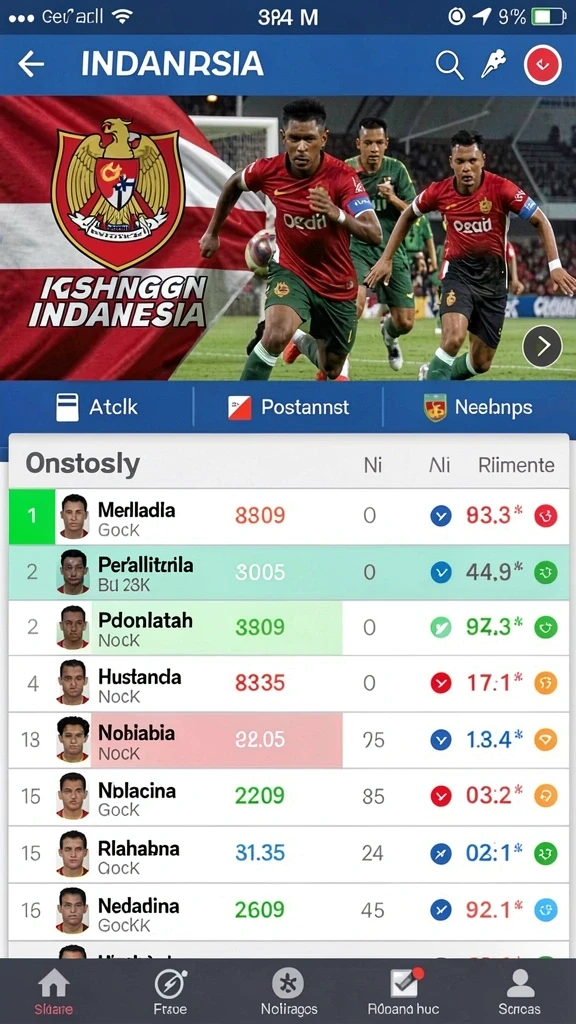Open player row Pdonlatah
Screen dimensions: 576x1024
pos(289,628)
